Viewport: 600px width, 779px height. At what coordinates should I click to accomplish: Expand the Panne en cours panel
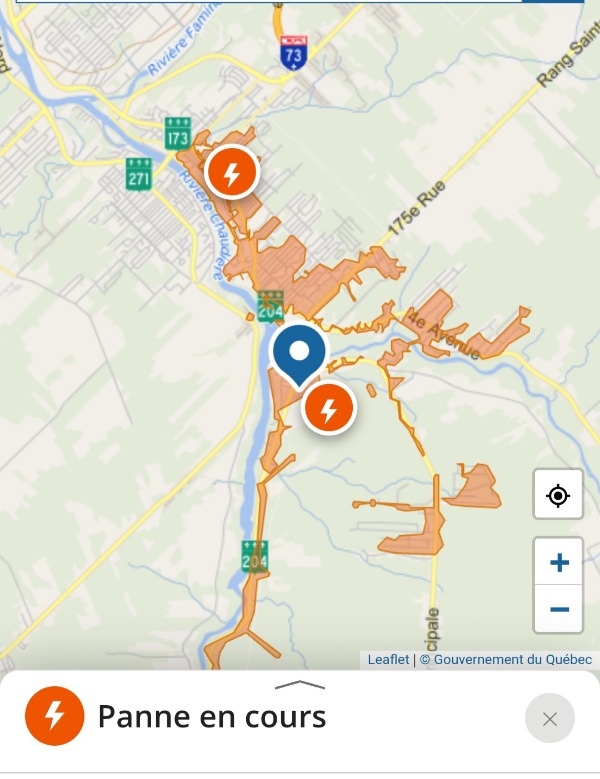click(x=300, y=686)
